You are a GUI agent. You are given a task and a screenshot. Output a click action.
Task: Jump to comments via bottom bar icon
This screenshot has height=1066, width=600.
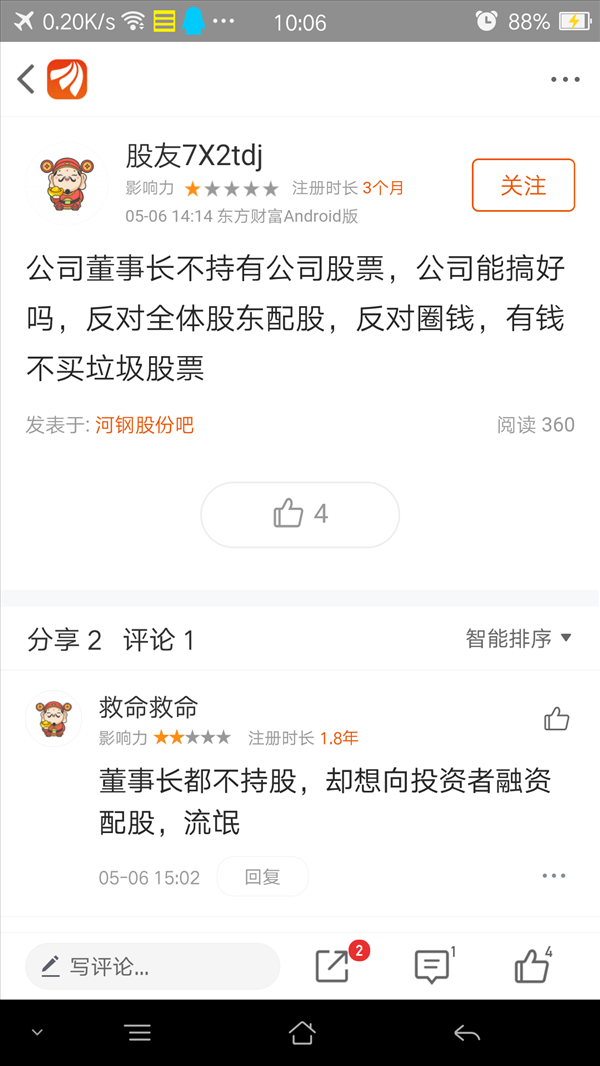432,966
